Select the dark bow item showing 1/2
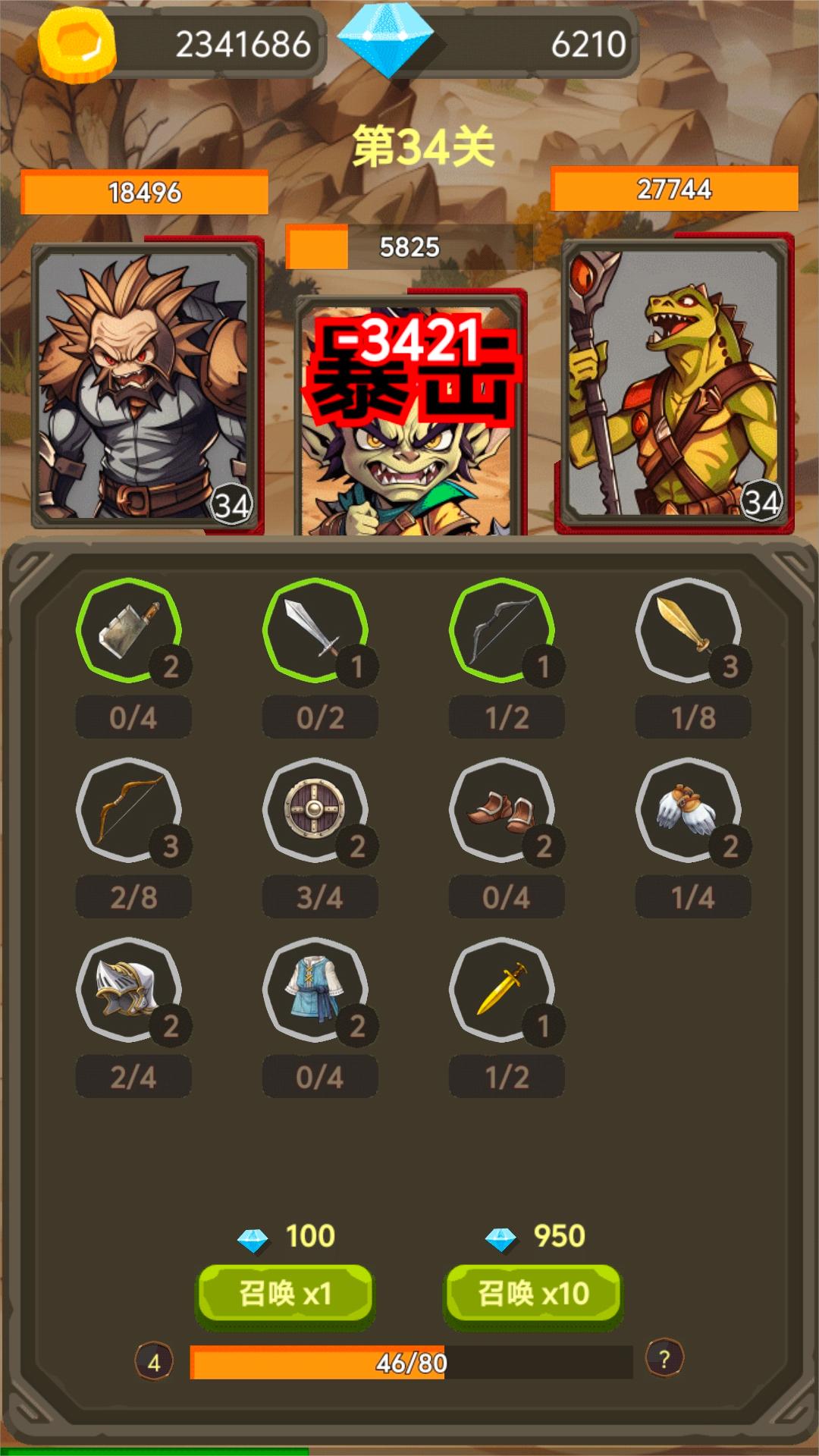The width and height of the screenshot is (819, 1456). coord(502,630)
